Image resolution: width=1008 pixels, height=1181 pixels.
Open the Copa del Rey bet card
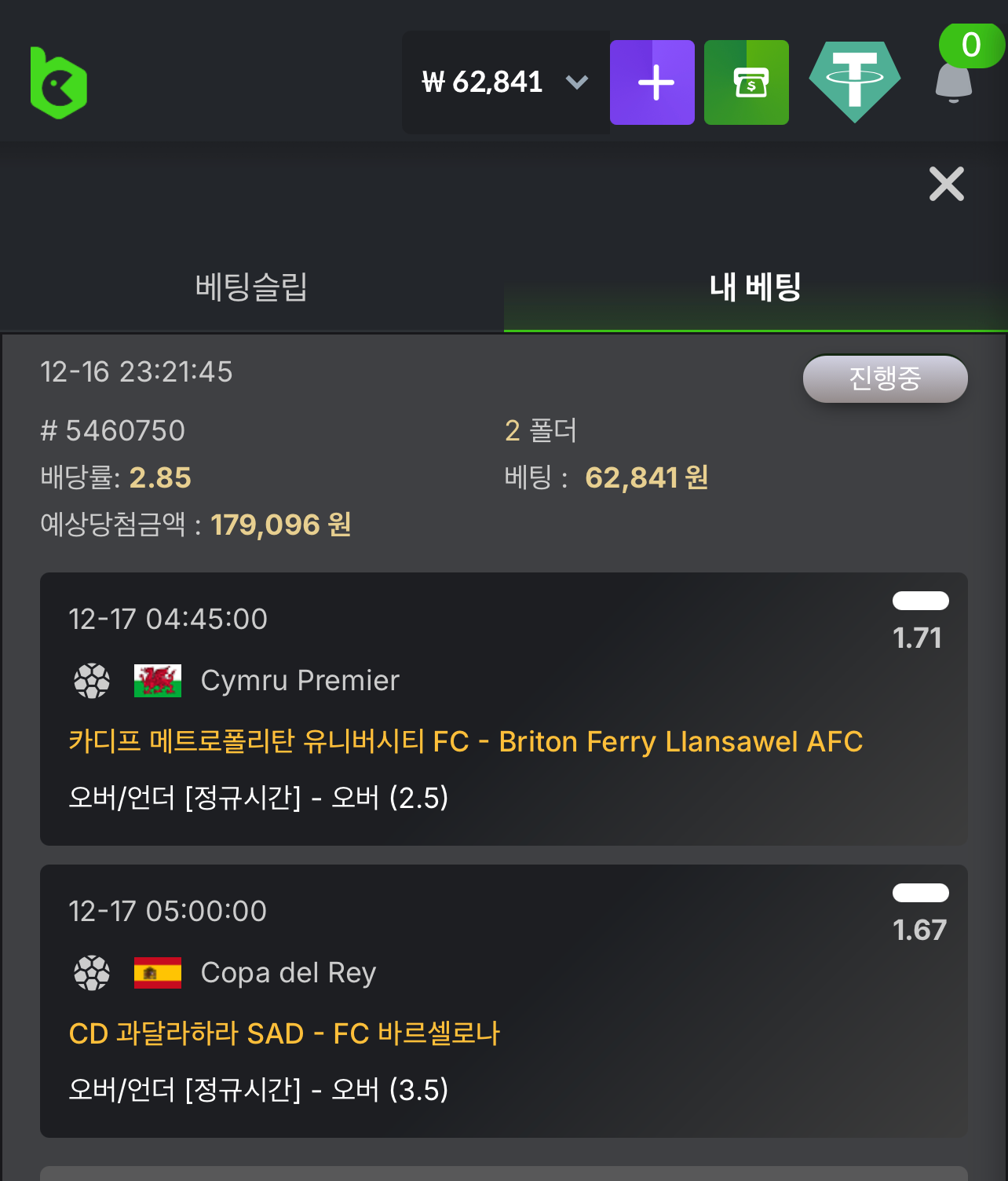[x=503, y=1000]
